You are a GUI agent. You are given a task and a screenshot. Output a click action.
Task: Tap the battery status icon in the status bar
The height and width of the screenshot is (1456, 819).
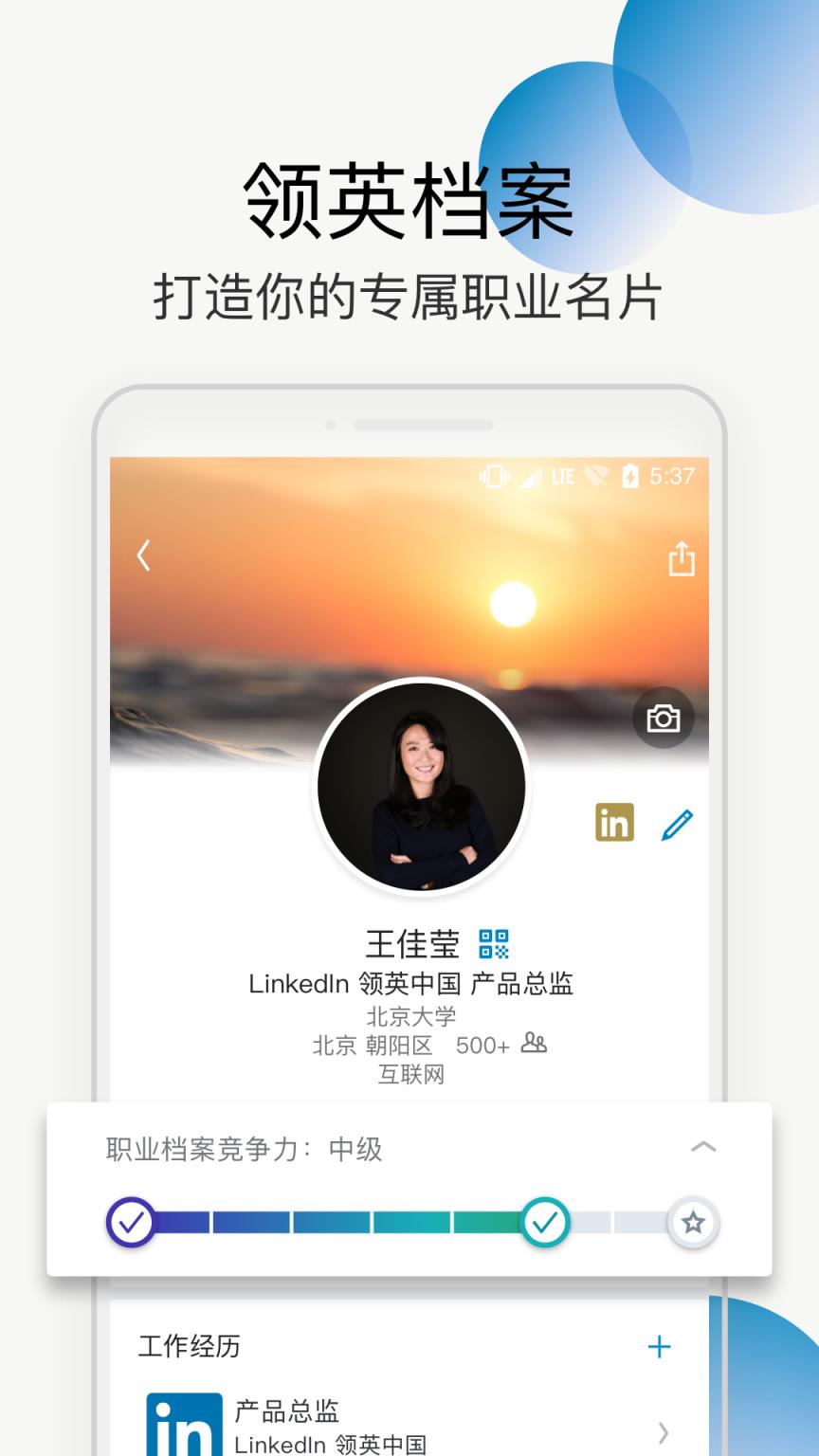tap(629, 476)
